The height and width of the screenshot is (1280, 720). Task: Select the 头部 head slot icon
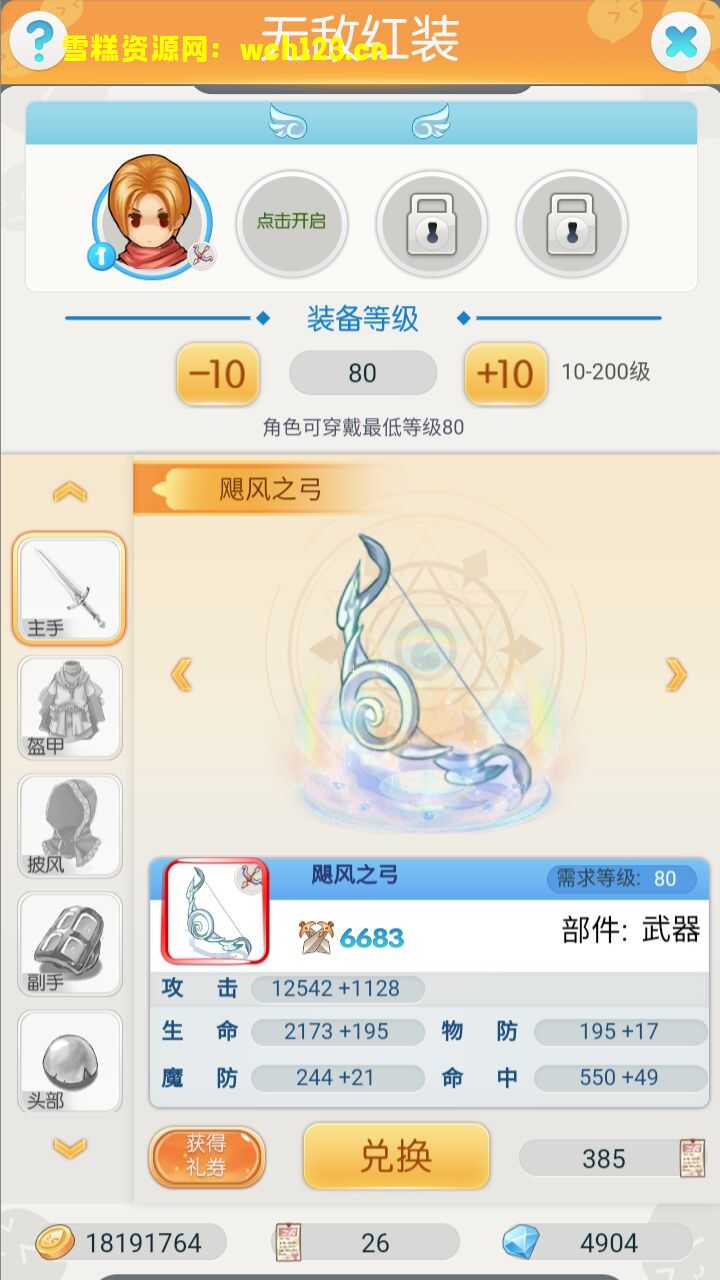coord(68,1062)
